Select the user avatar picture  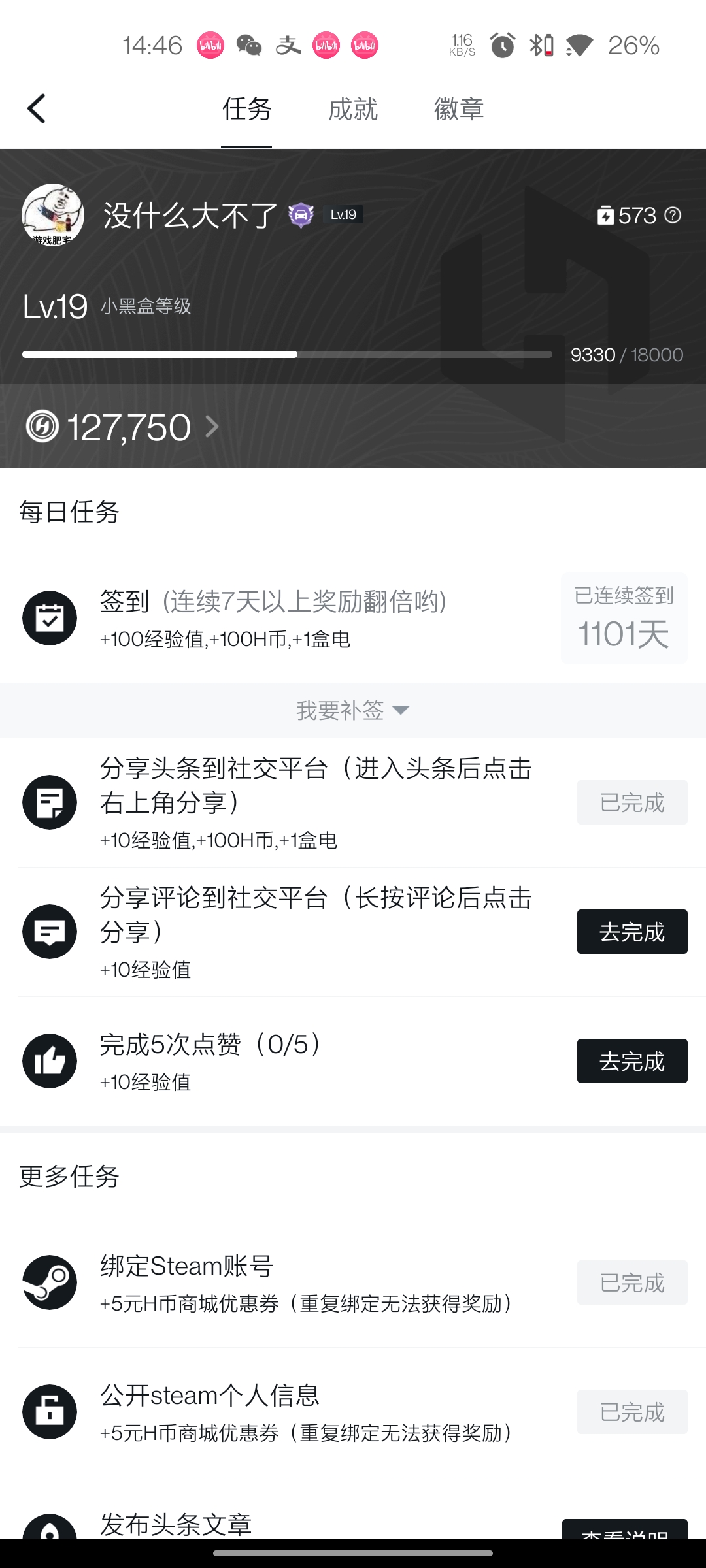pos(54,214)
